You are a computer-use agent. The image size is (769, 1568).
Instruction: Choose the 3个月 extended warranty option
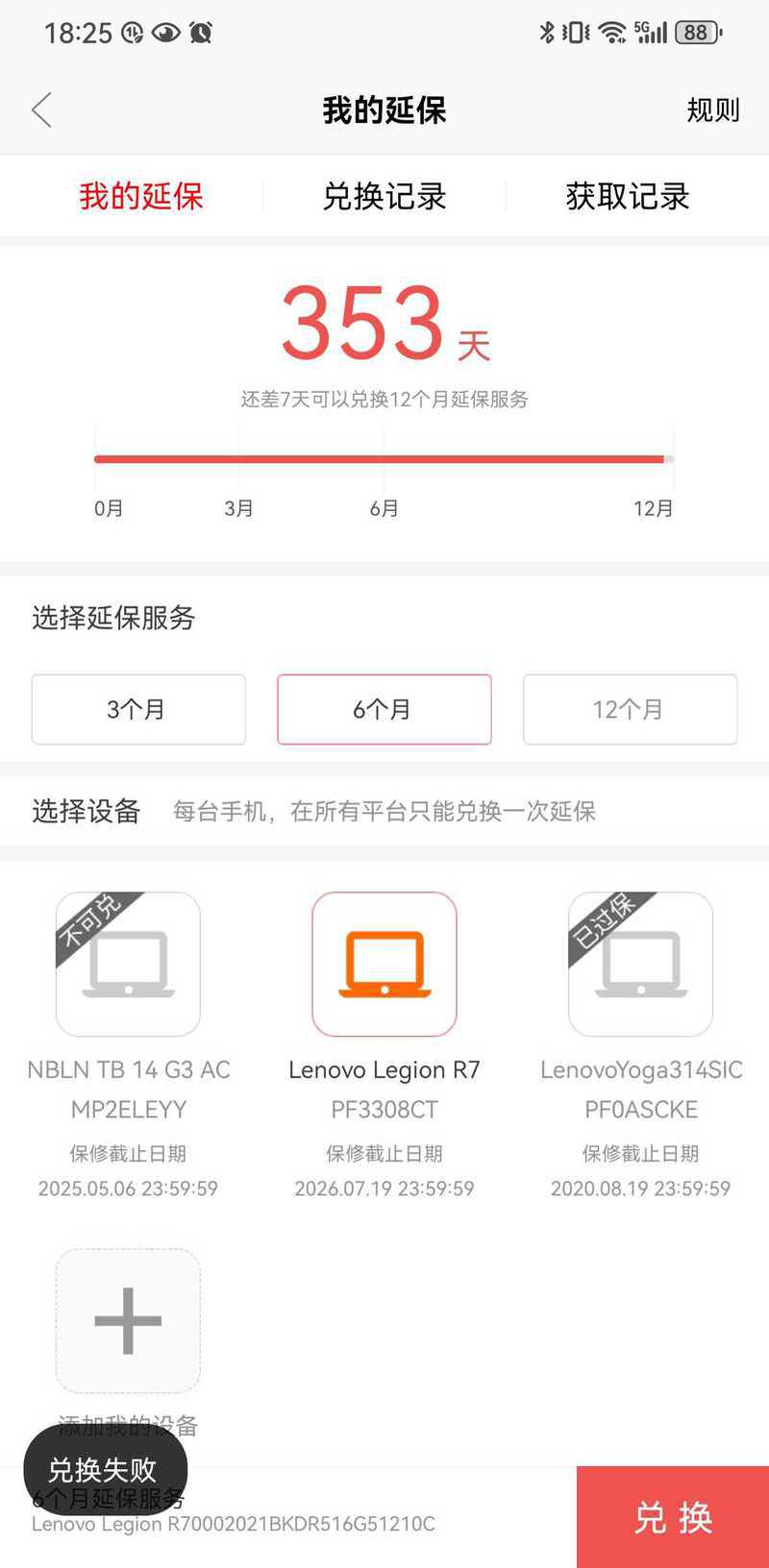[x=138, y=709]
